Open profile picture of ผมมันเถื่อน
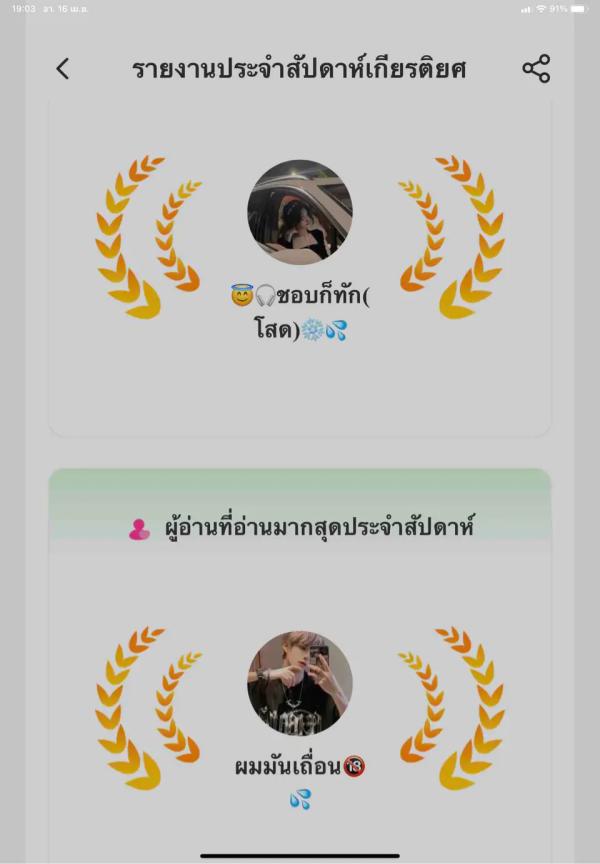 (300, 683)
